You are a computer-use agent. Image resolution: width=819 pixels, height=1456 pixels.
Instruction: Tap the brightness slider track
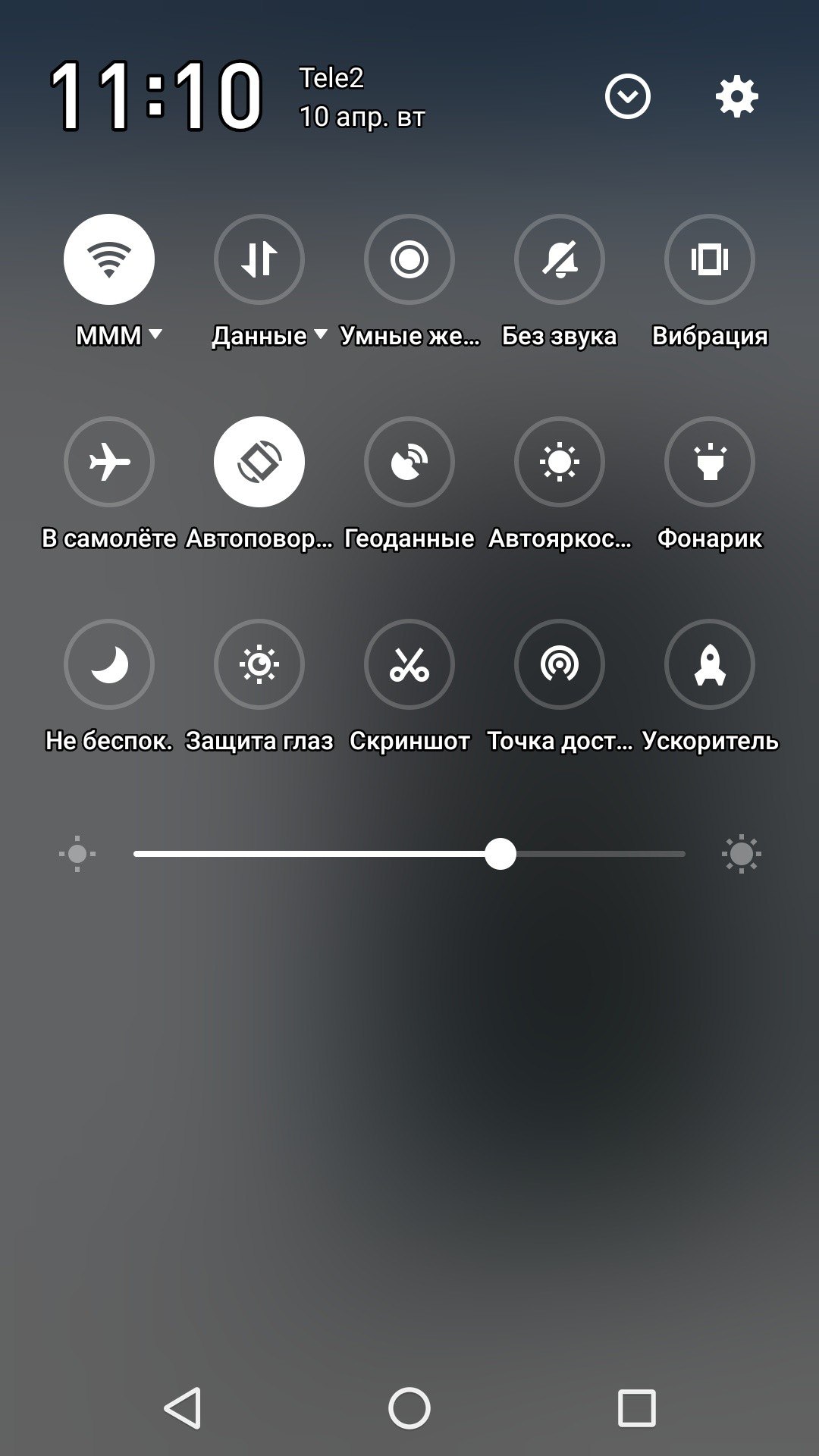pyautogui.click(x=409, y=854)
